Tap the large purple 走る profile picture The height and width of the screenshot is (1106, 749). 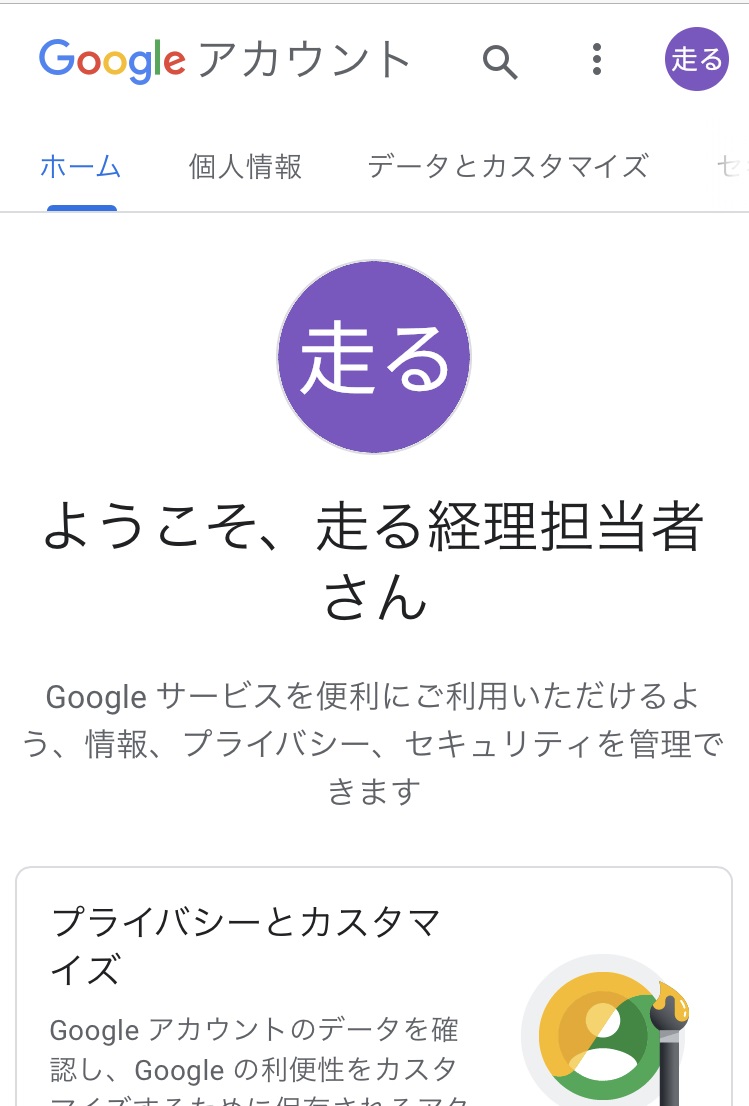[x=374, y=357]
